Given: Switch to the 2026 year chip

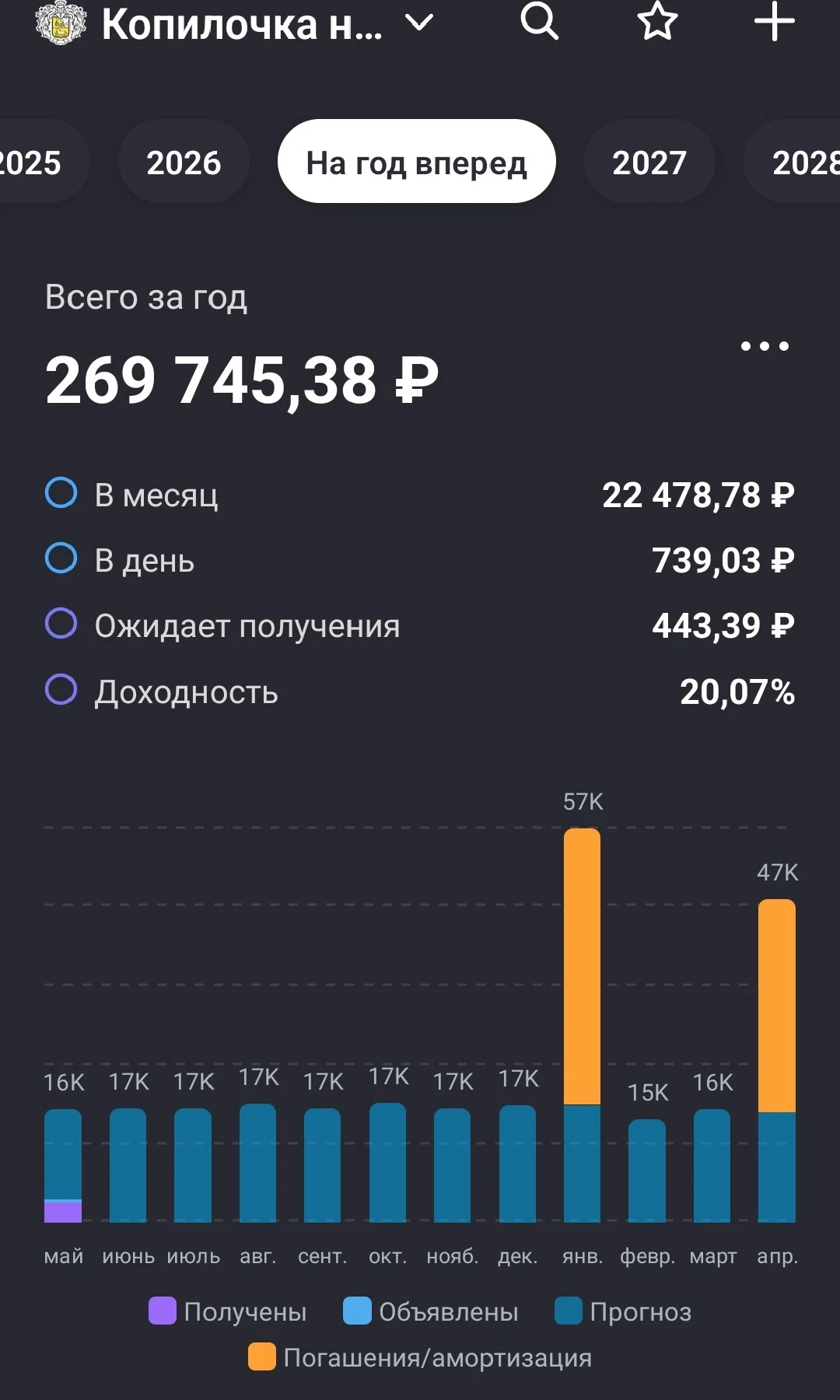Looking at the screenshot, I should click(184, 162).
